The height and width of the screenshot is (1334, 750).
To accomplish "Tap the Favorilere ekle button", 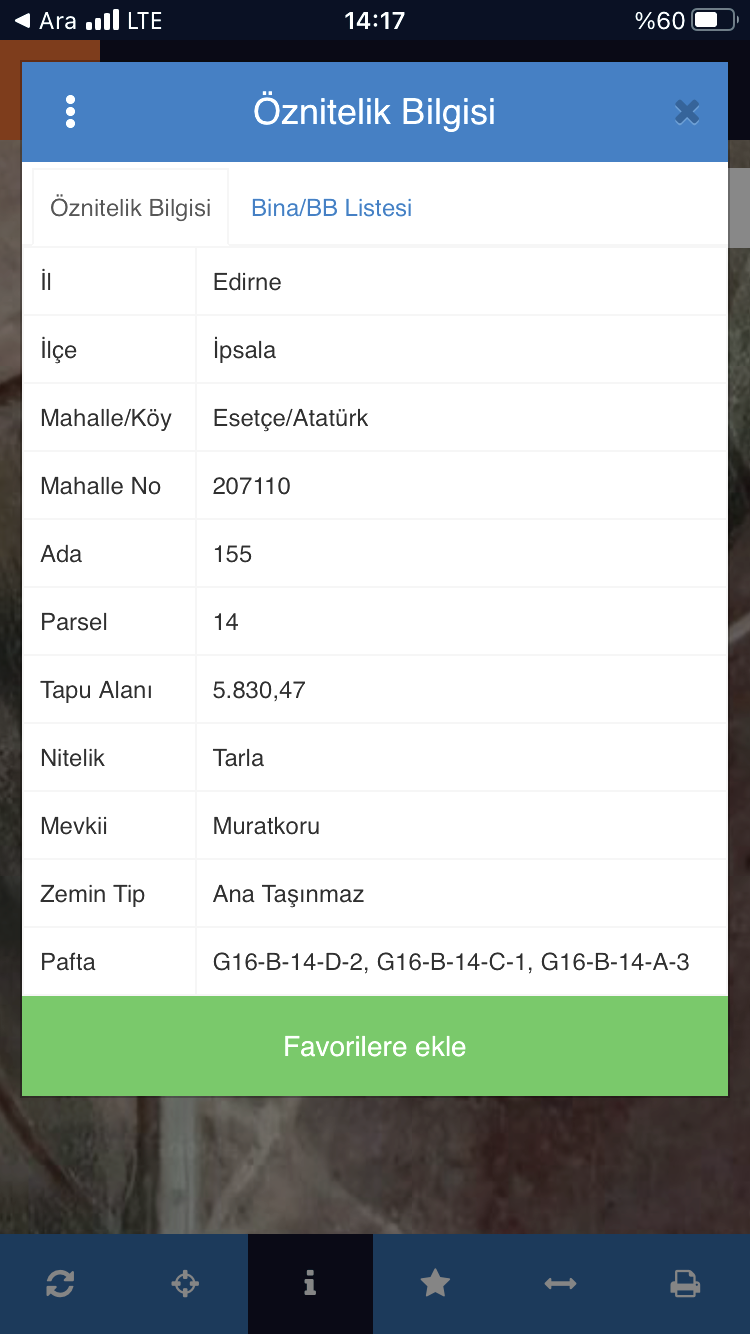I will tap(375, 1046).
